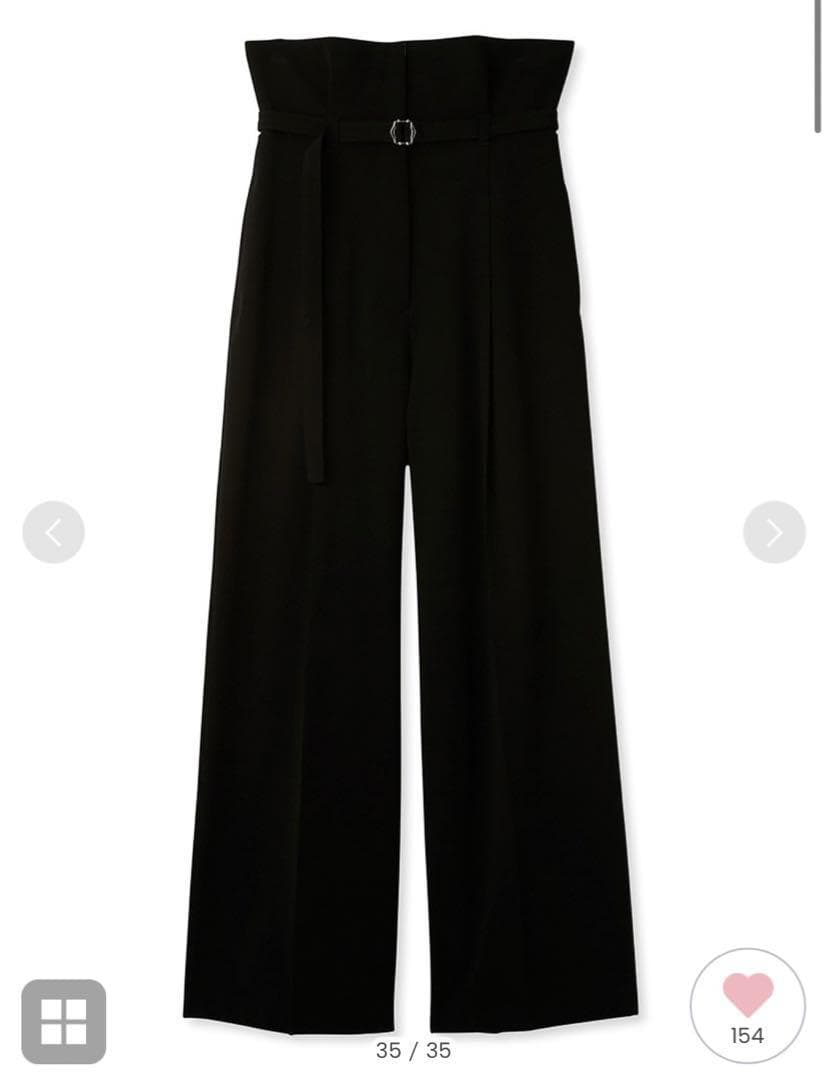Open the image grid view
Screen dimensions: 828x1080
[63, 1021]
